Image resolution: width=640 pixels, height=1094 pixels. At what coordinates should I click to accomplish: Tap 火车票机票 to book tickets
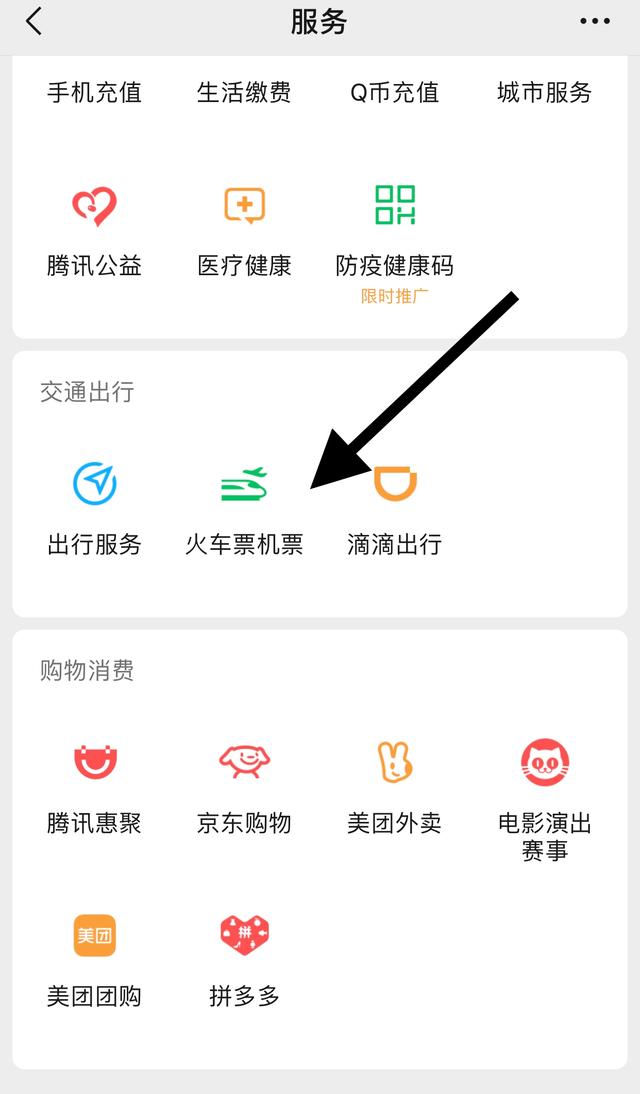click(244, 507)
